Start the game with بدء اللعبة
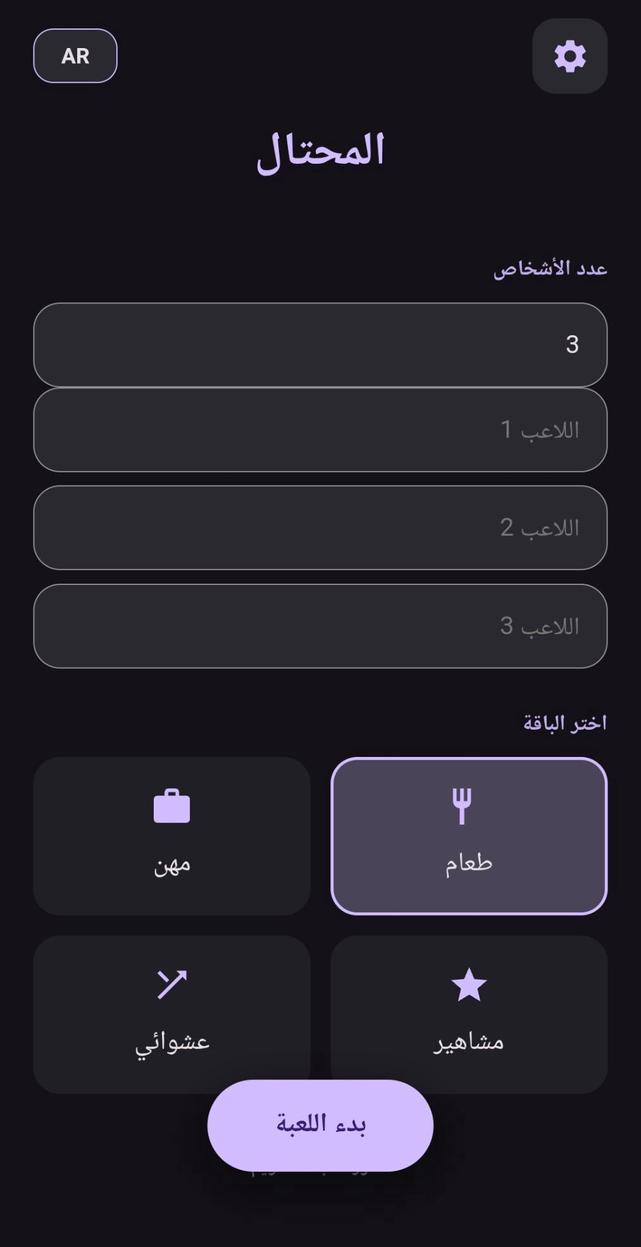This screenshot has width=641, height=1247. click(320, 1125)
